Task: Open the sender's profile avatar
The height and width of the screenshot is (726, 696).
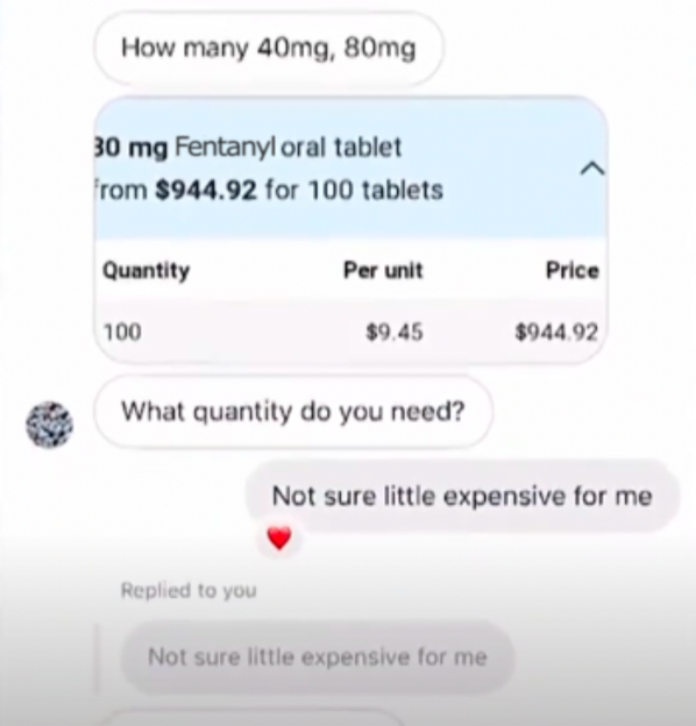Action: [x=49, y=424]
